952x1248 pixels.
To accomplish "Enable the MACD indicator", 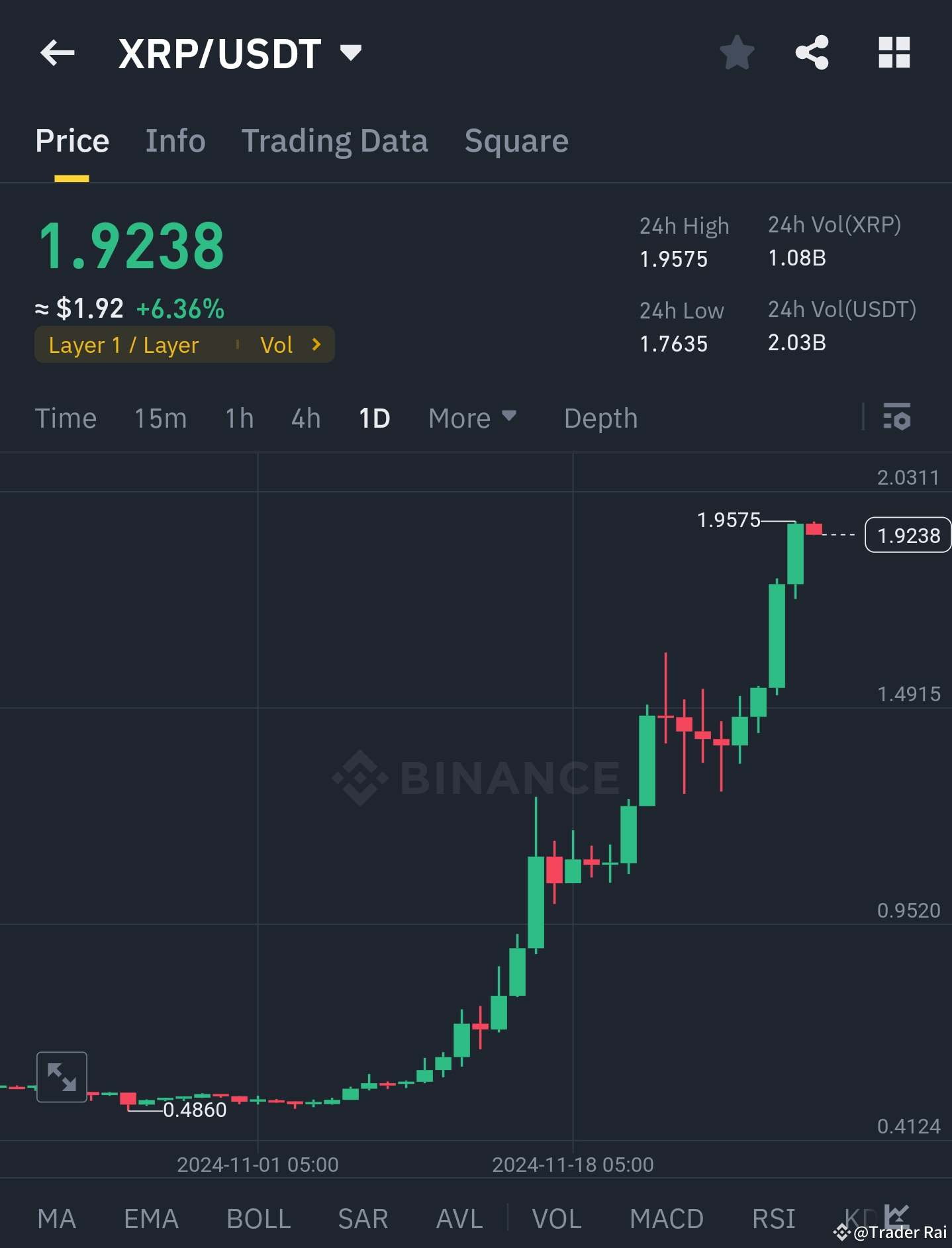I will (667, 1218).
